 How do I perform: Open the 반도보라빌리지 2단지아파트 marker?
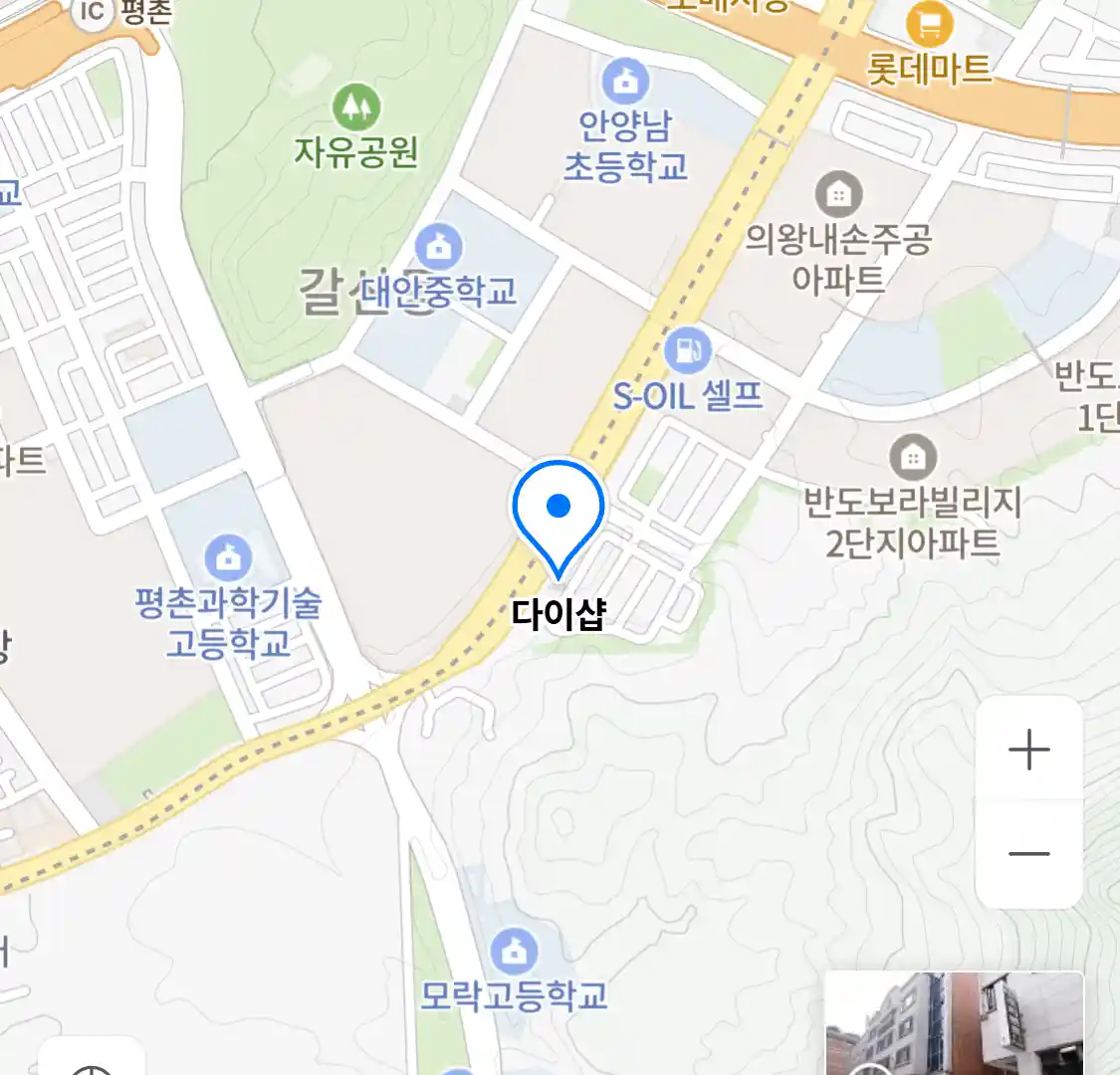point(912,458)
